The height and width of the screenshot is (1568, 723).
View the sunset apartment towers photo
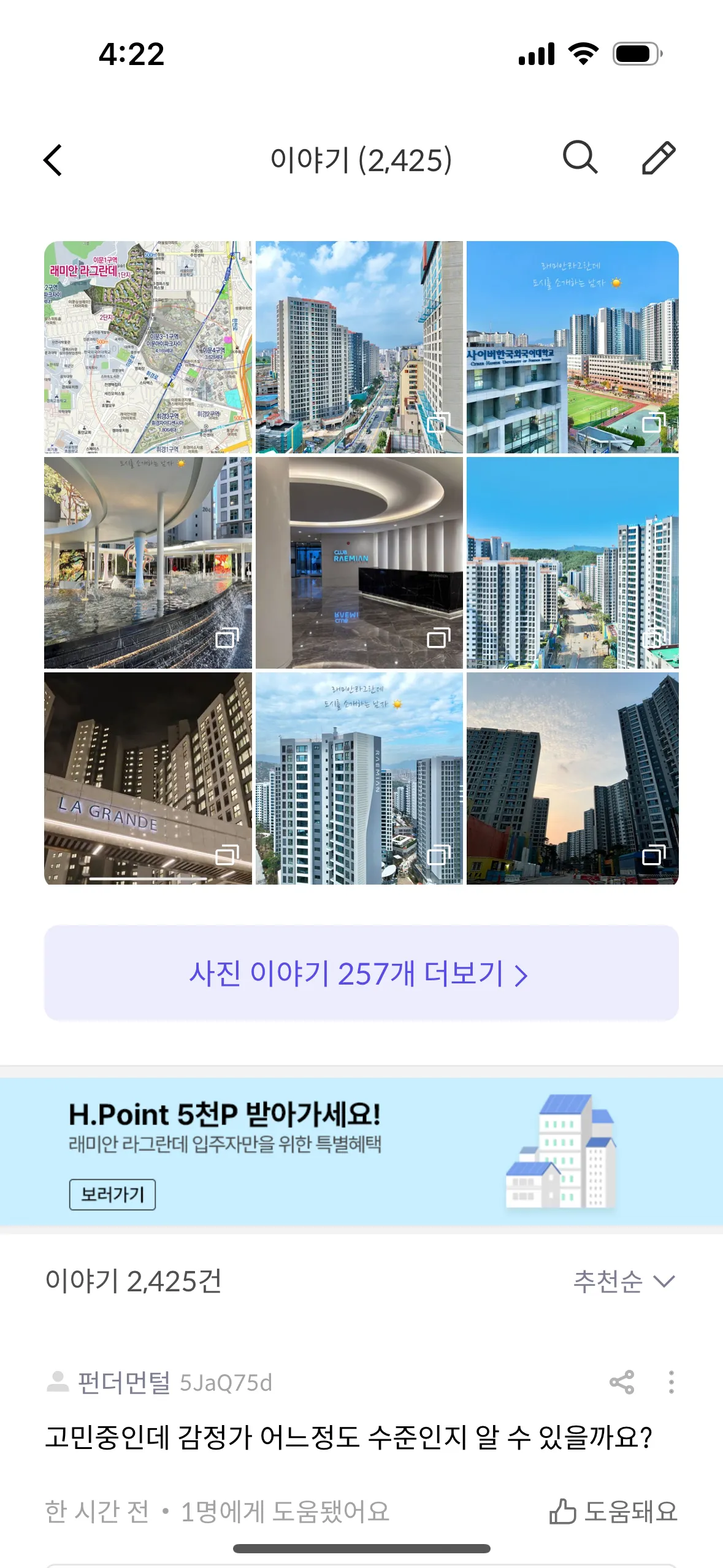coord(572,778)
